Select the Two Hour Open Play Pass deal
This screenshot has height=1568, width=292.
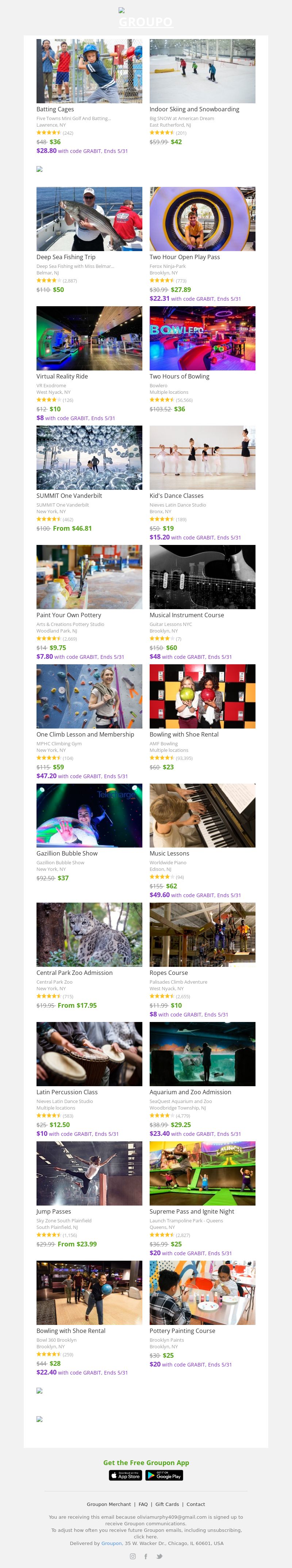coord(202,219)
